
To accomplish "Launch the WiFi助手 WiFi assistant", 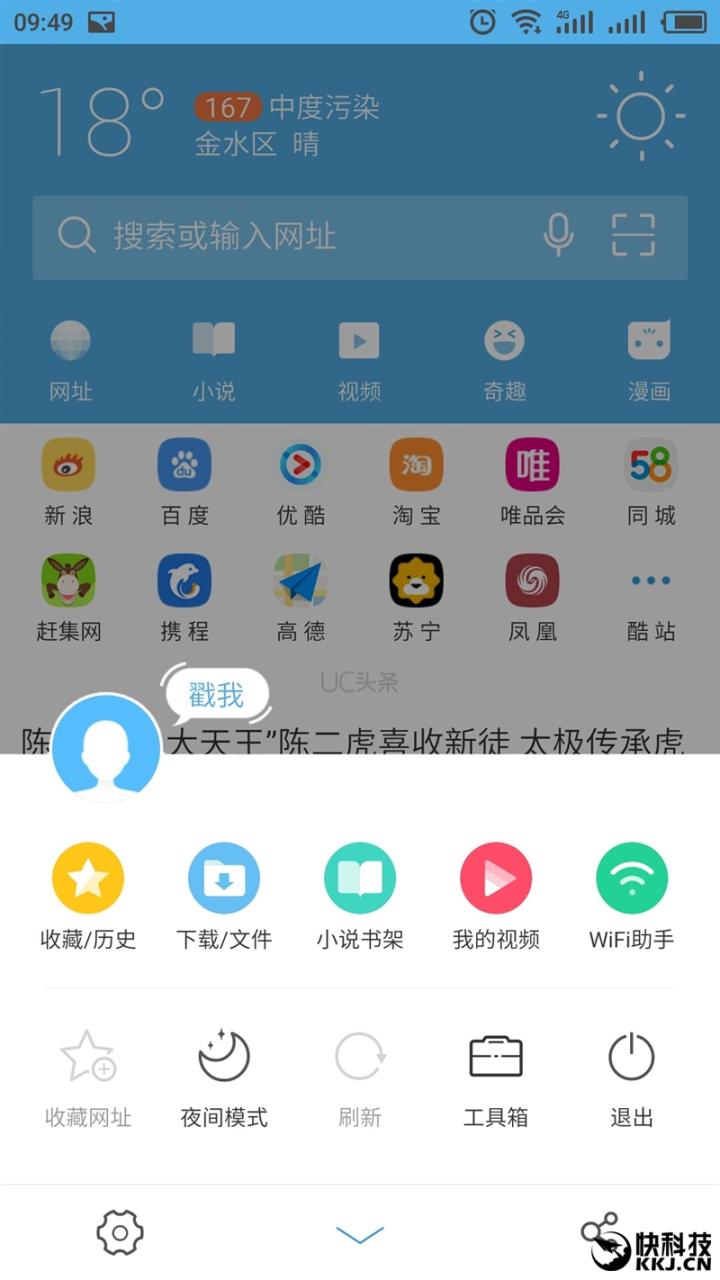I will click(631, 890).
